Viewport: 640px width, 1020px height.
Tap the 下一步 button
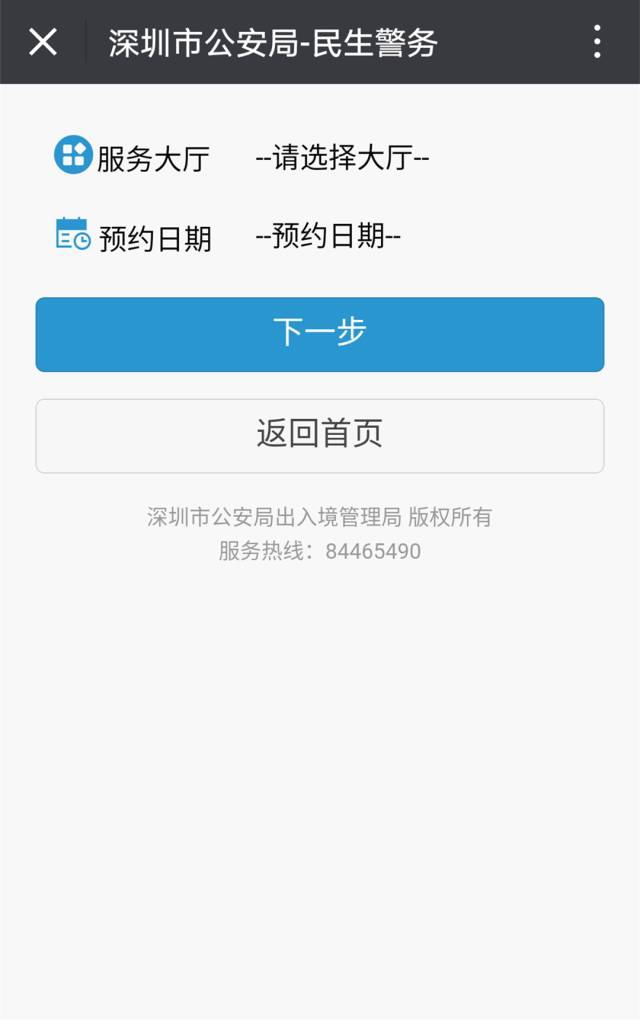[320, 334]
